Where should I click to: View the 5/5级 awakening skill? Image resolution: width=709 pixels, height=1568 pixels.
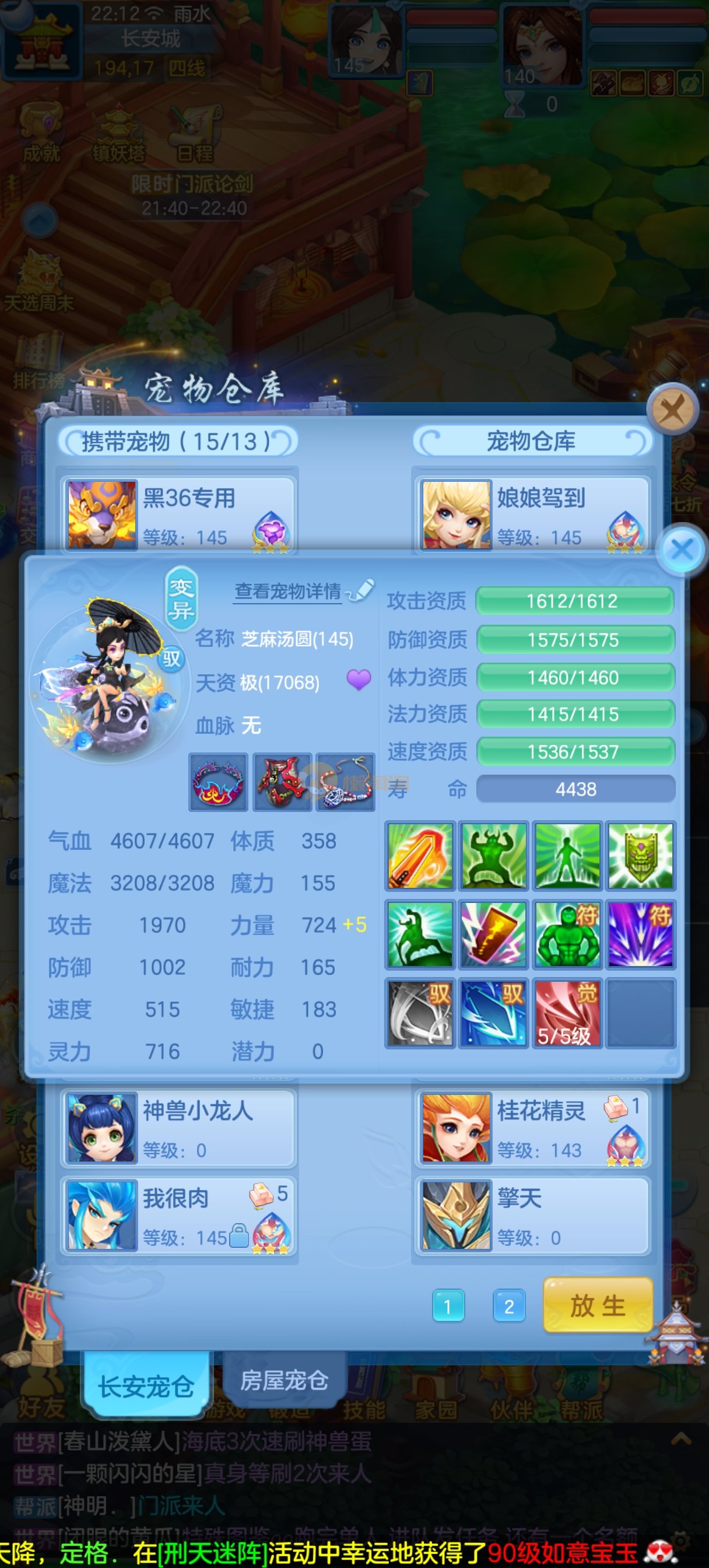(567, 1012)
